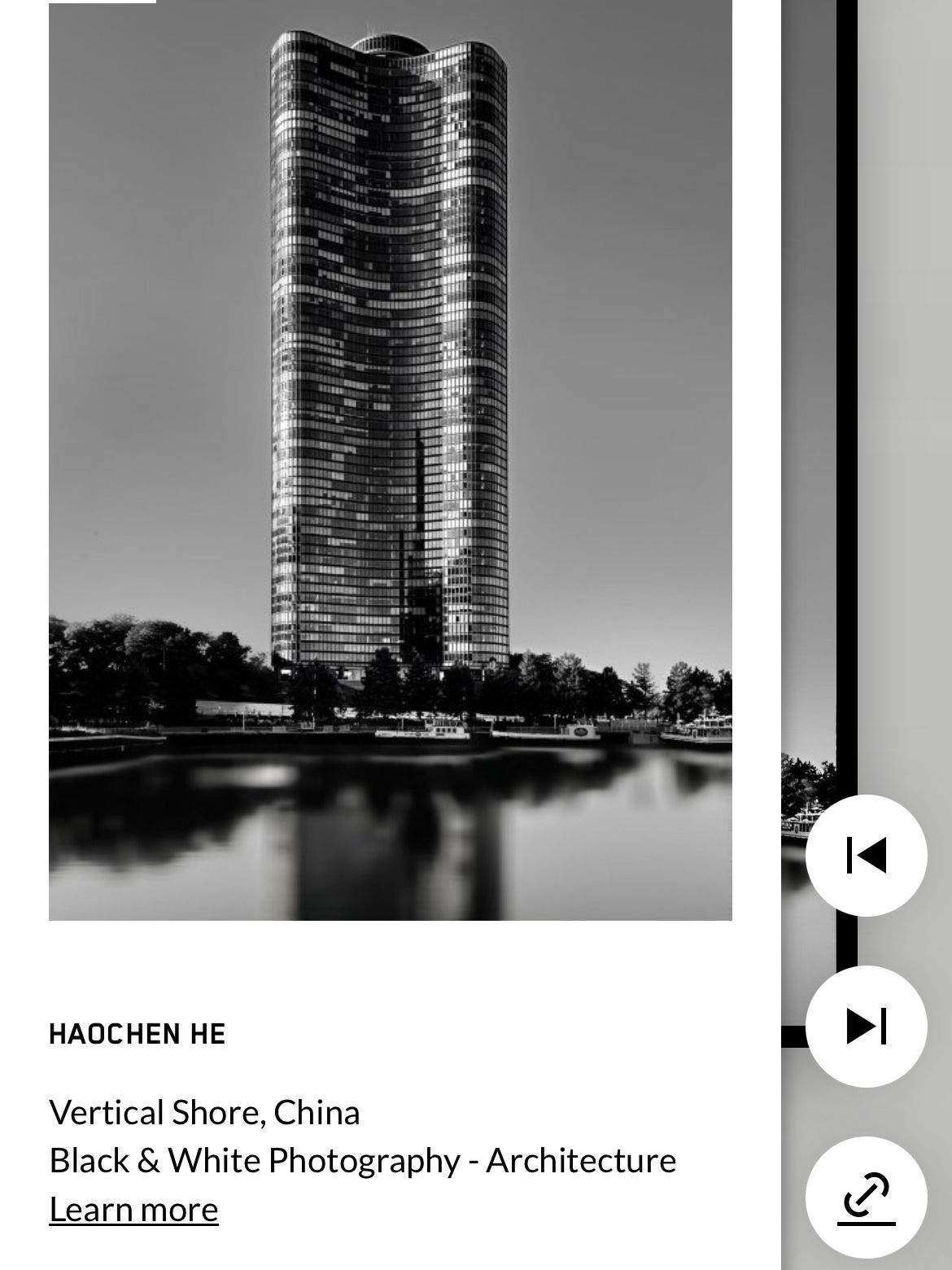Copy the link to this photo
952x1270 pixels.
(x=866, y=1197)
